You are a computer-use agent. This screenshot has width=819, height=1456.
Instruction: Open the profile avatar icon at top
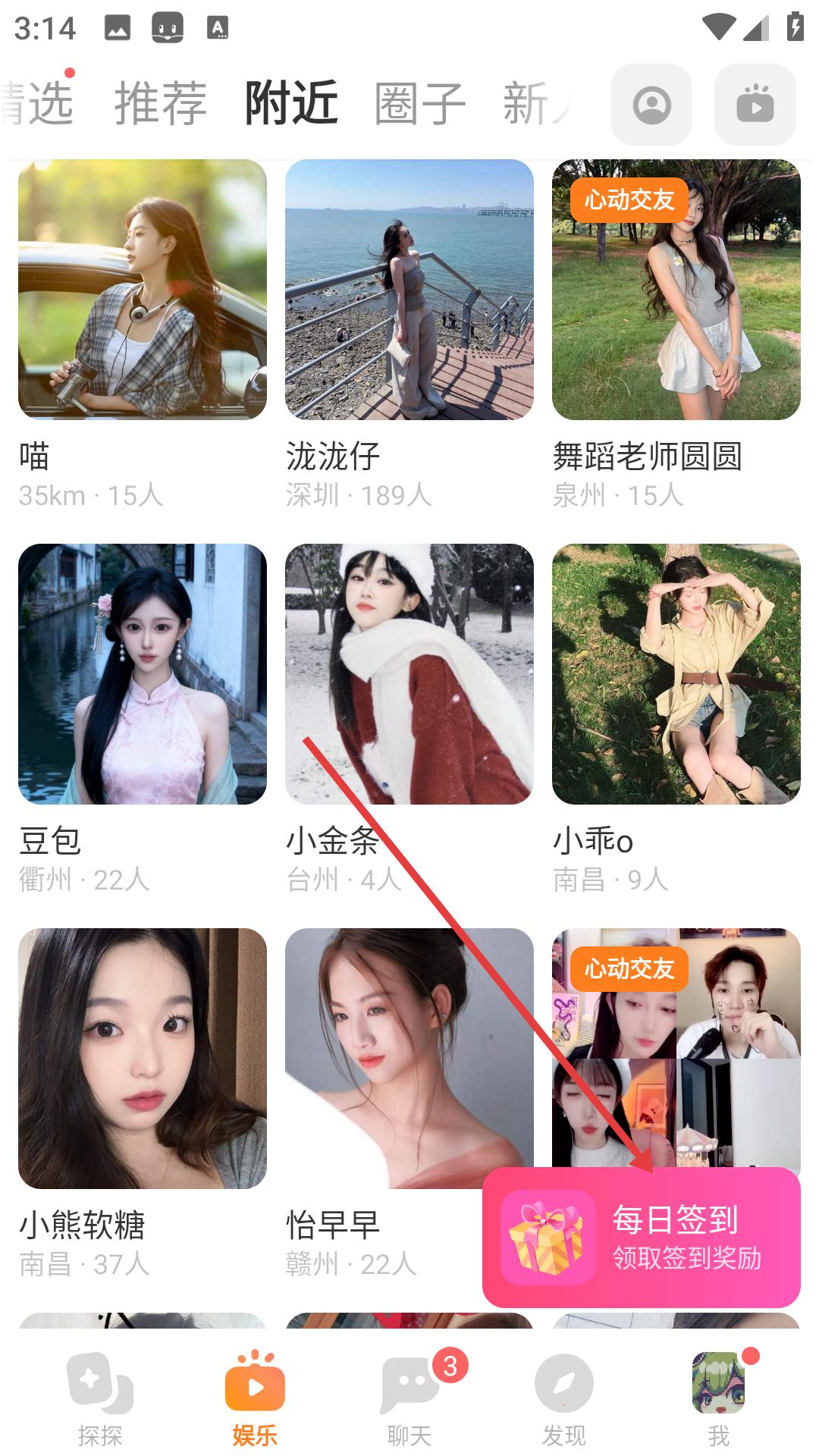[x=651, y=105]
